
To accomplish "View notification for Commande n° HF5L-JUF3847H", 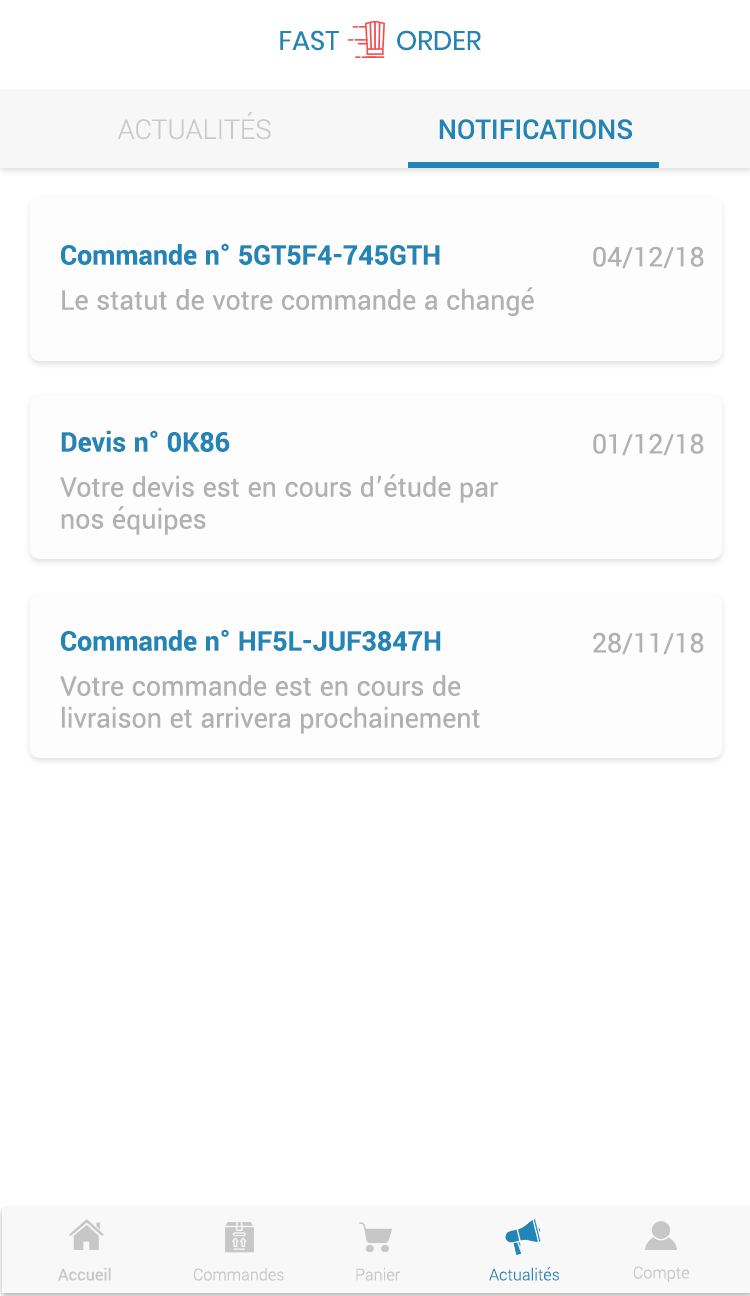I will tap(375, 676).
